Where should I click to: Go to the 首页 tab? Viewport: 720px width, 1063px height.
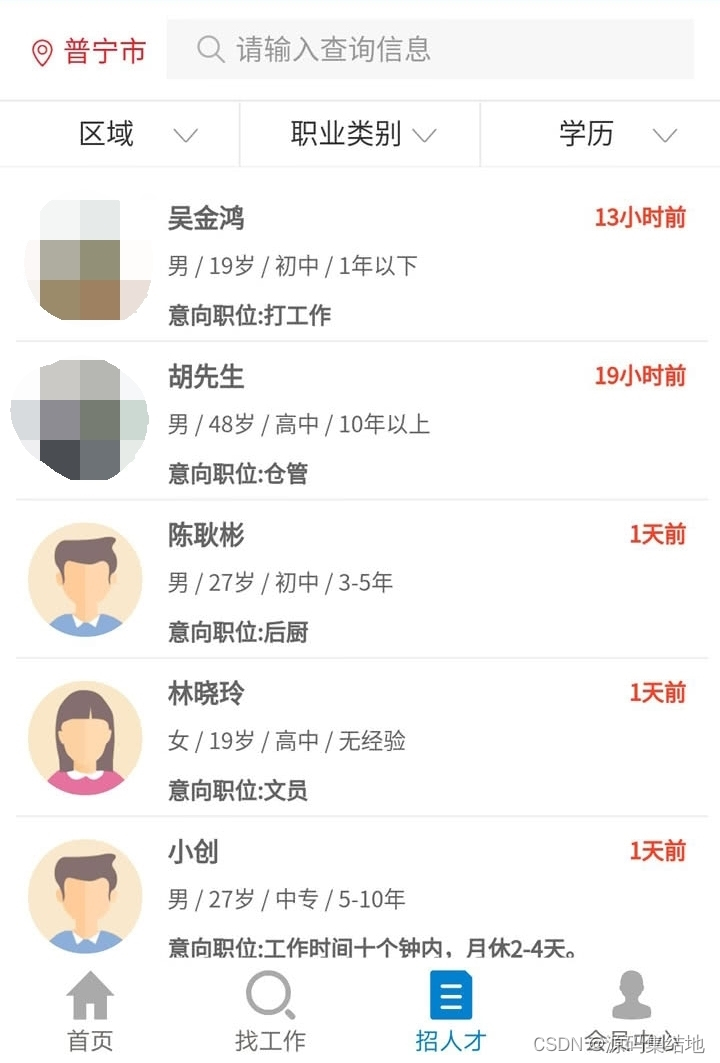click(x=90, y=1012)
